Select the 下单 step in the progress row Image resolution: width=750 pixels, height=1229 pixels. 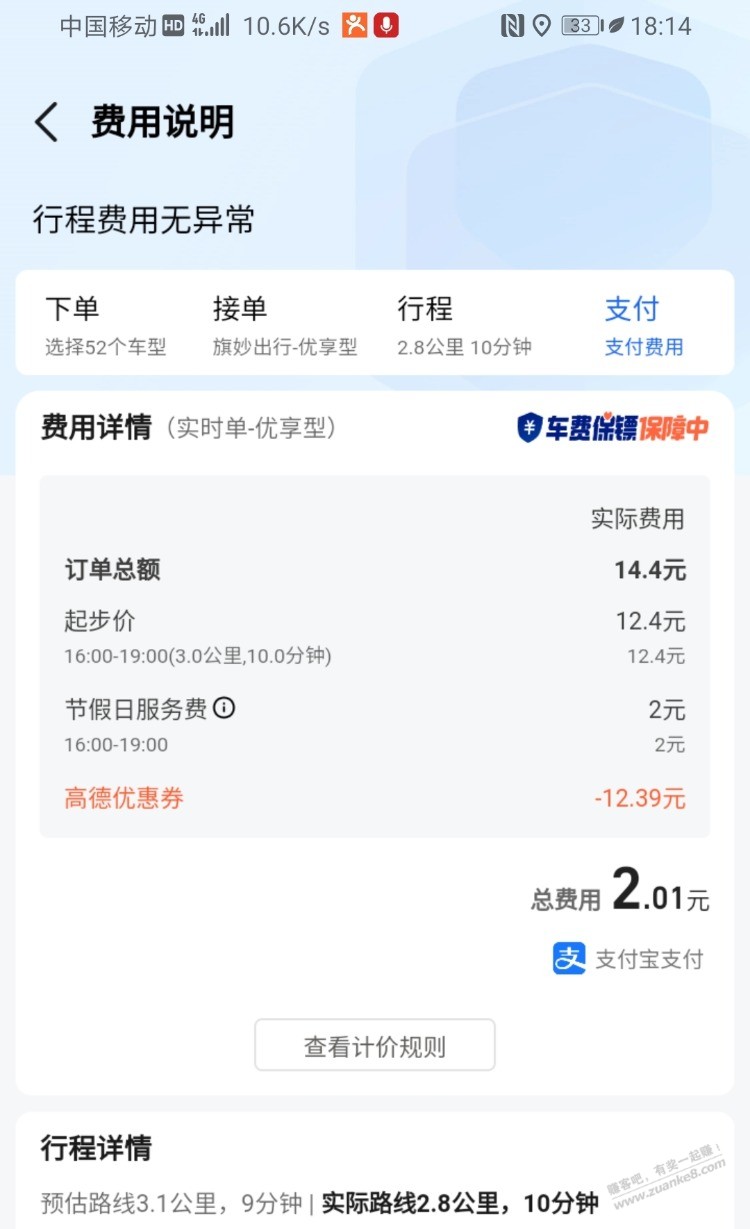point(105,326)
